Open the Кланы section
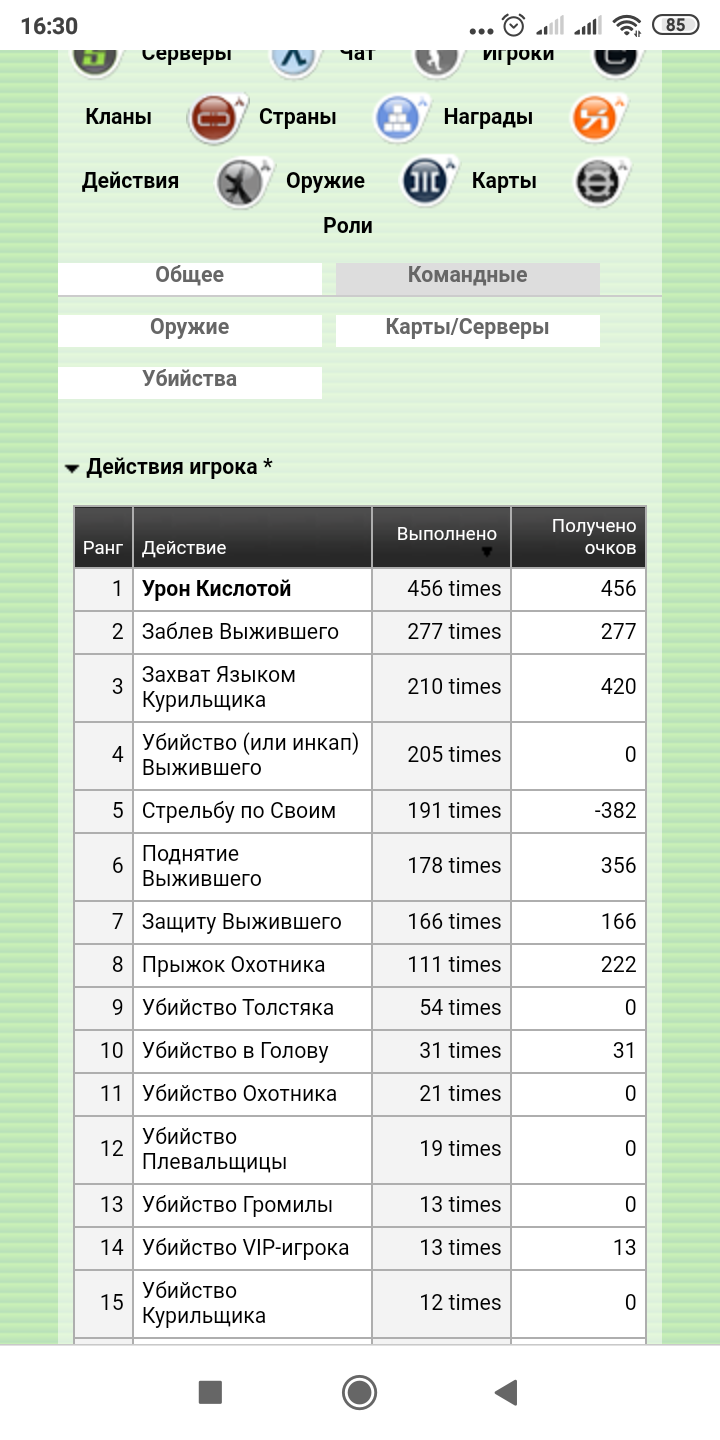Screen dimensions: 720x1440 118,117
